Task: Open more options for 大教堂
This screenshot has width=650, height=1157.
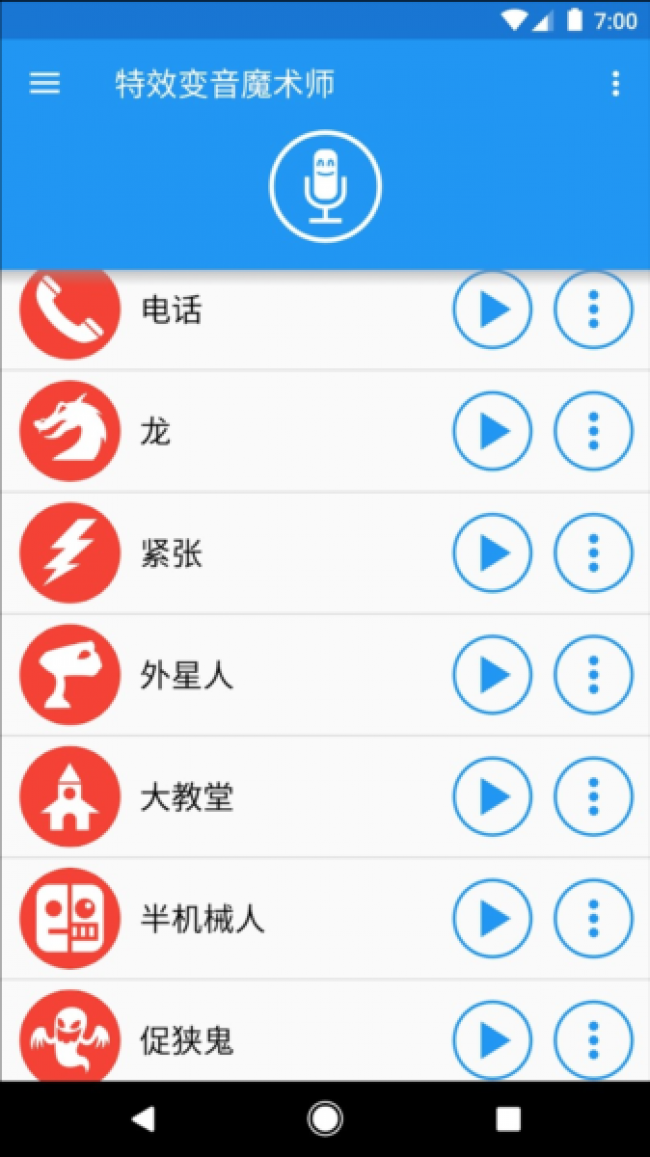Action: point(593,797)
